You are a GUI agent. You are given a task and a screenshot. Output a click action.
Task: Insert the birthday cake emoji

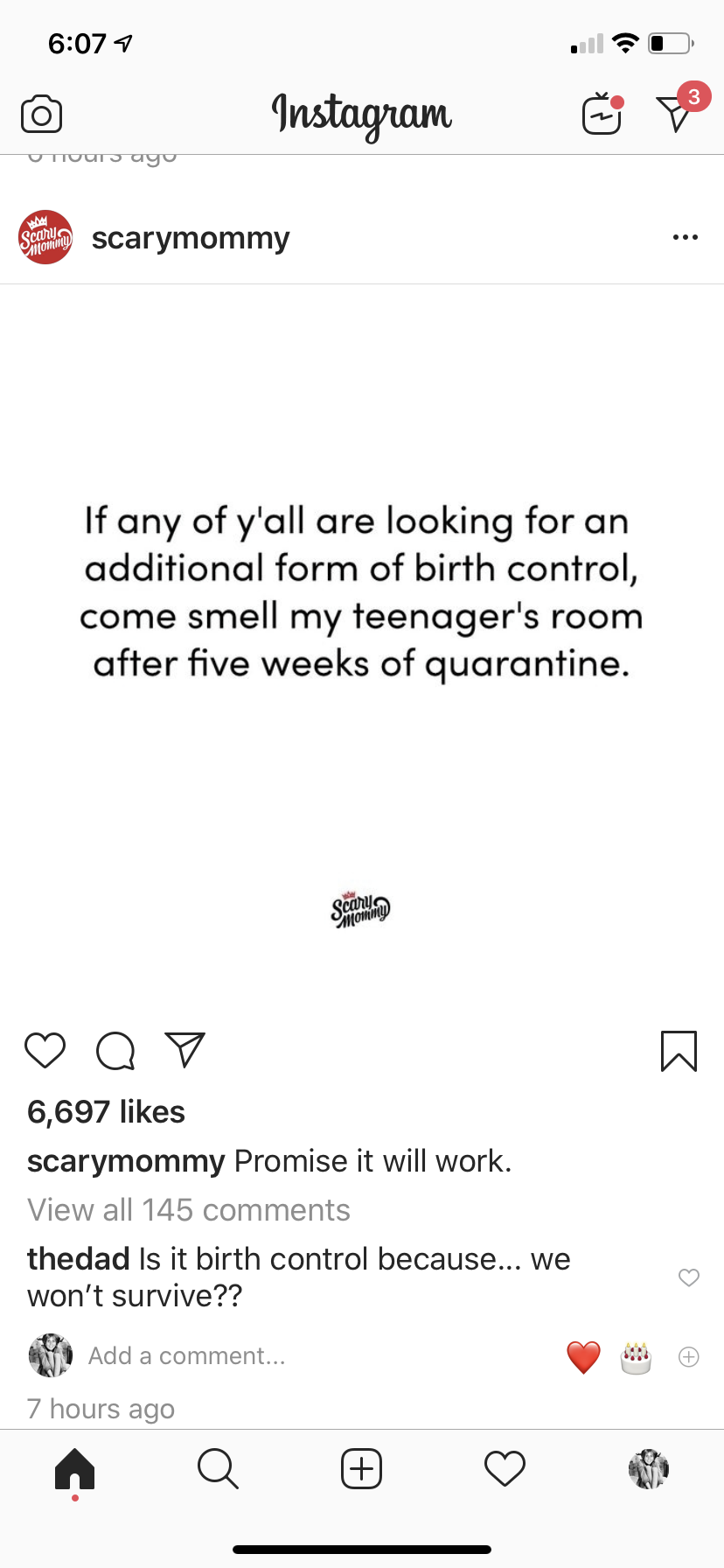(636, 1356)
